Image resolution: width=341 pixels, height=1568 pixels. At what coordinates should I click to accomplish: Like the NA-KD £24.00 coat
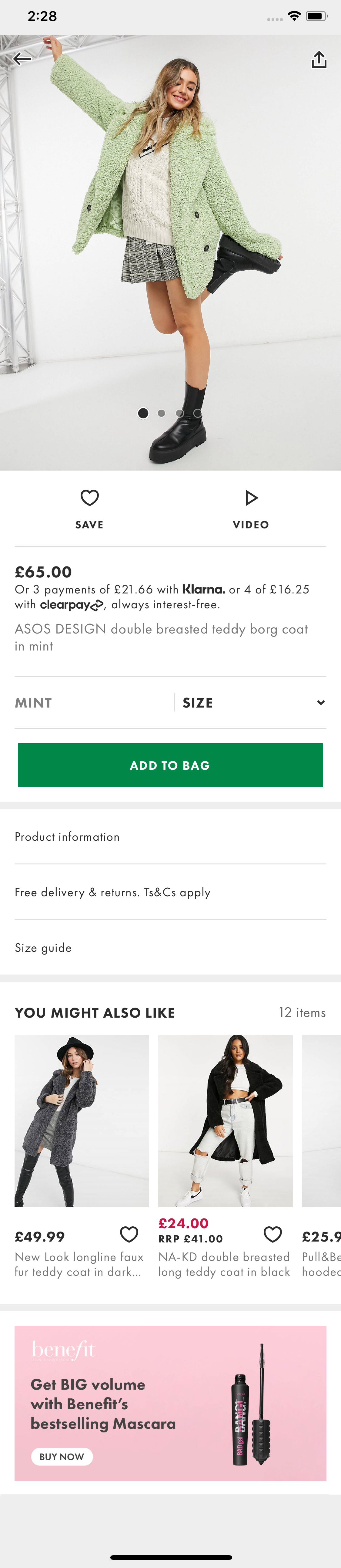tap(272, 1235)
